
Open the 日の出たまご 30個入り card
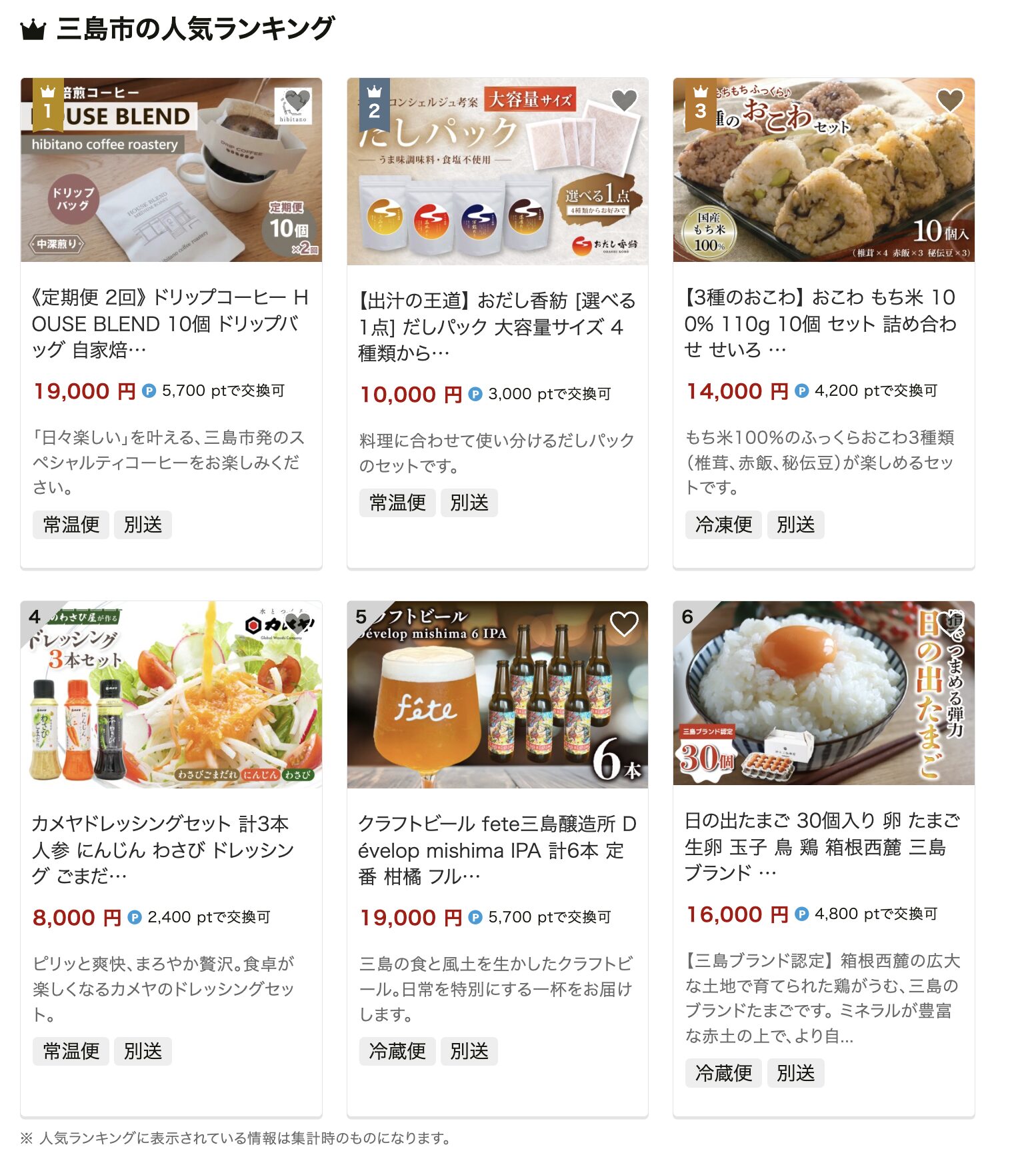823,846
